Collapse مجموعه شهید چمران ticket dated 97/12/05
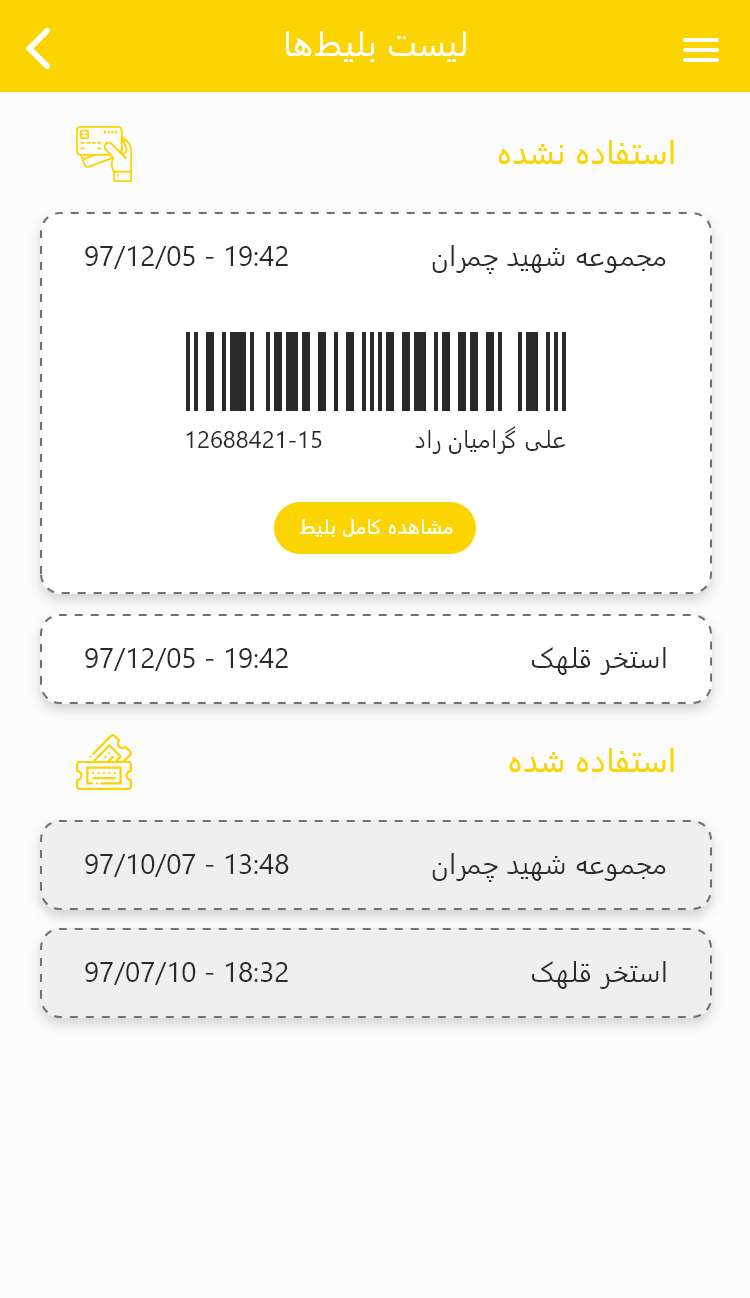The height and width of the screenshot is (1298, 750). coord(375,257)
